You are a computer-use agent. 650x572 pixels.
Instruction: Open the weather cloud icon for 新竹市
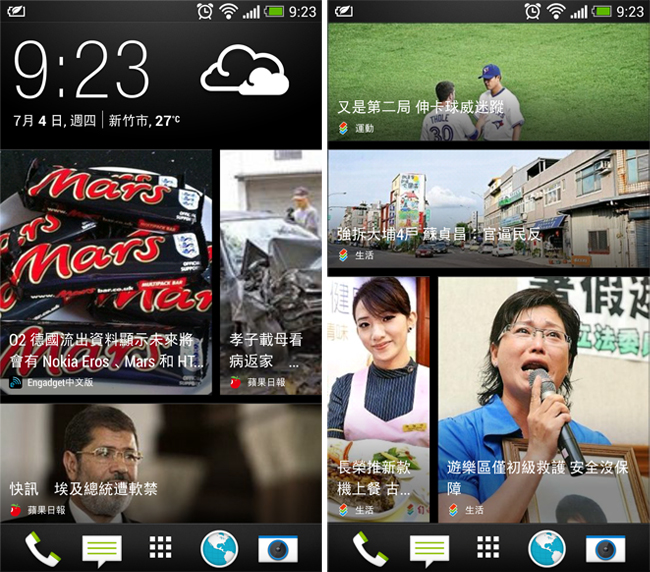coord(245,71)
